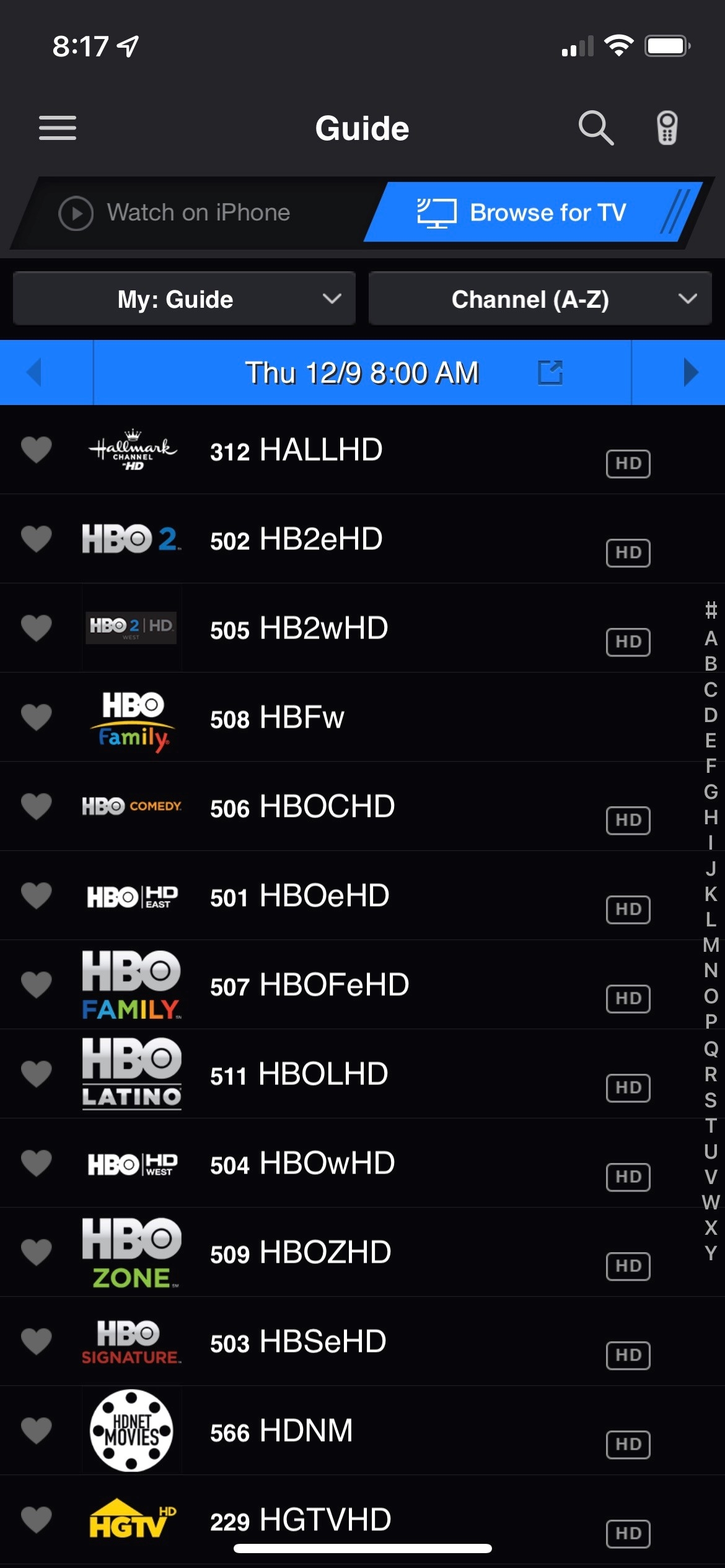
Task: Select the HDNET Movies channel logo
Action: coord(131,1431)
